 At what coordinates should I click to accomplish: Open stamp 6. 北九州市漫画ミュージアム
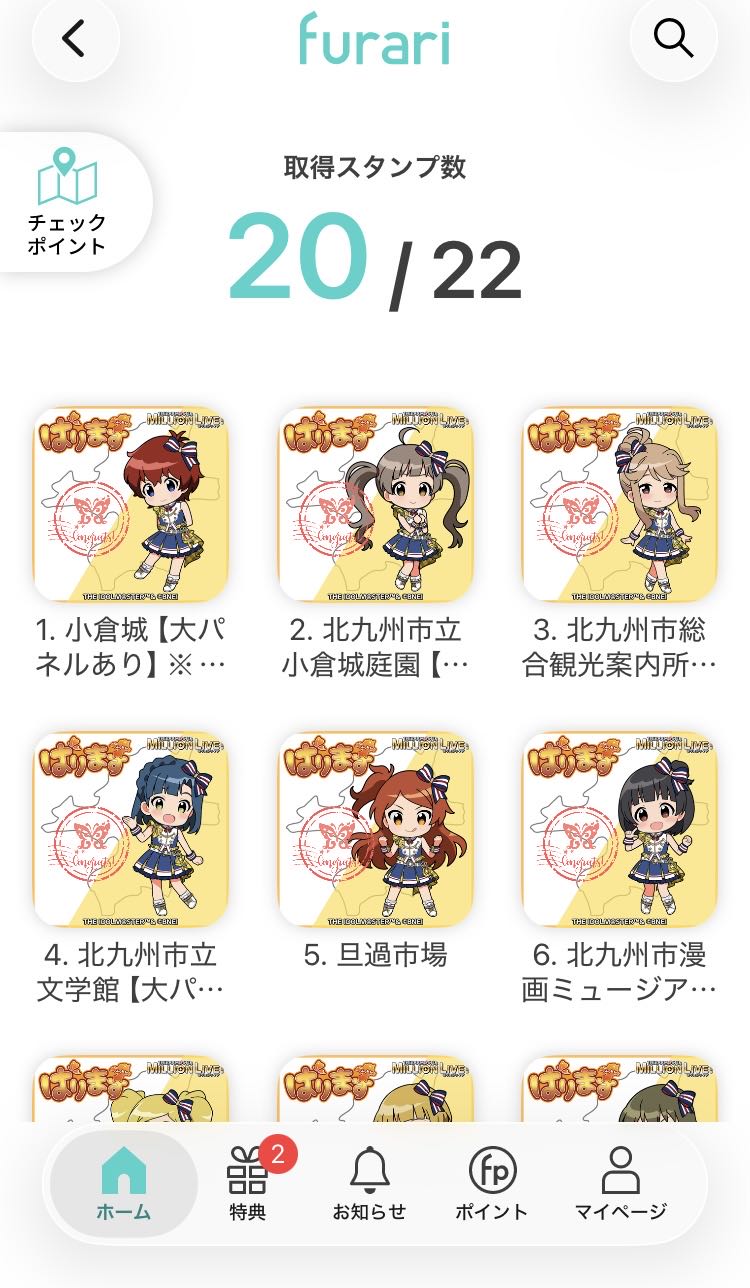(x=620, y=830)
